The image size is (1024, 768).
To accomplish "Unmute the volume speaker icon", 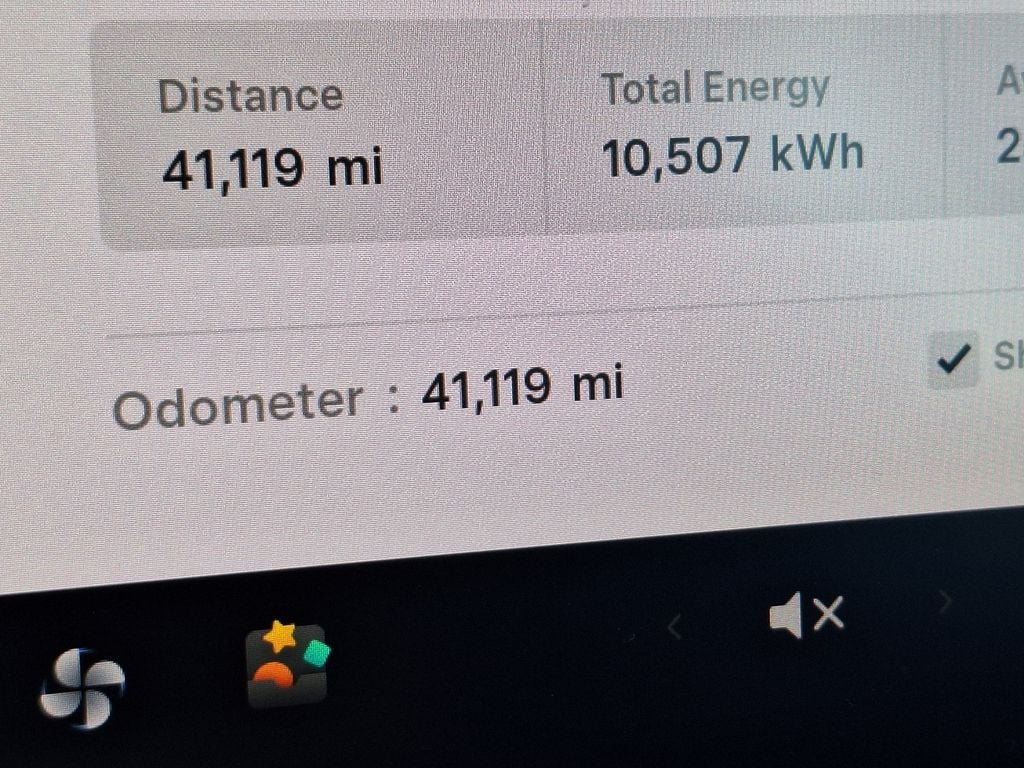I will 805,614.
